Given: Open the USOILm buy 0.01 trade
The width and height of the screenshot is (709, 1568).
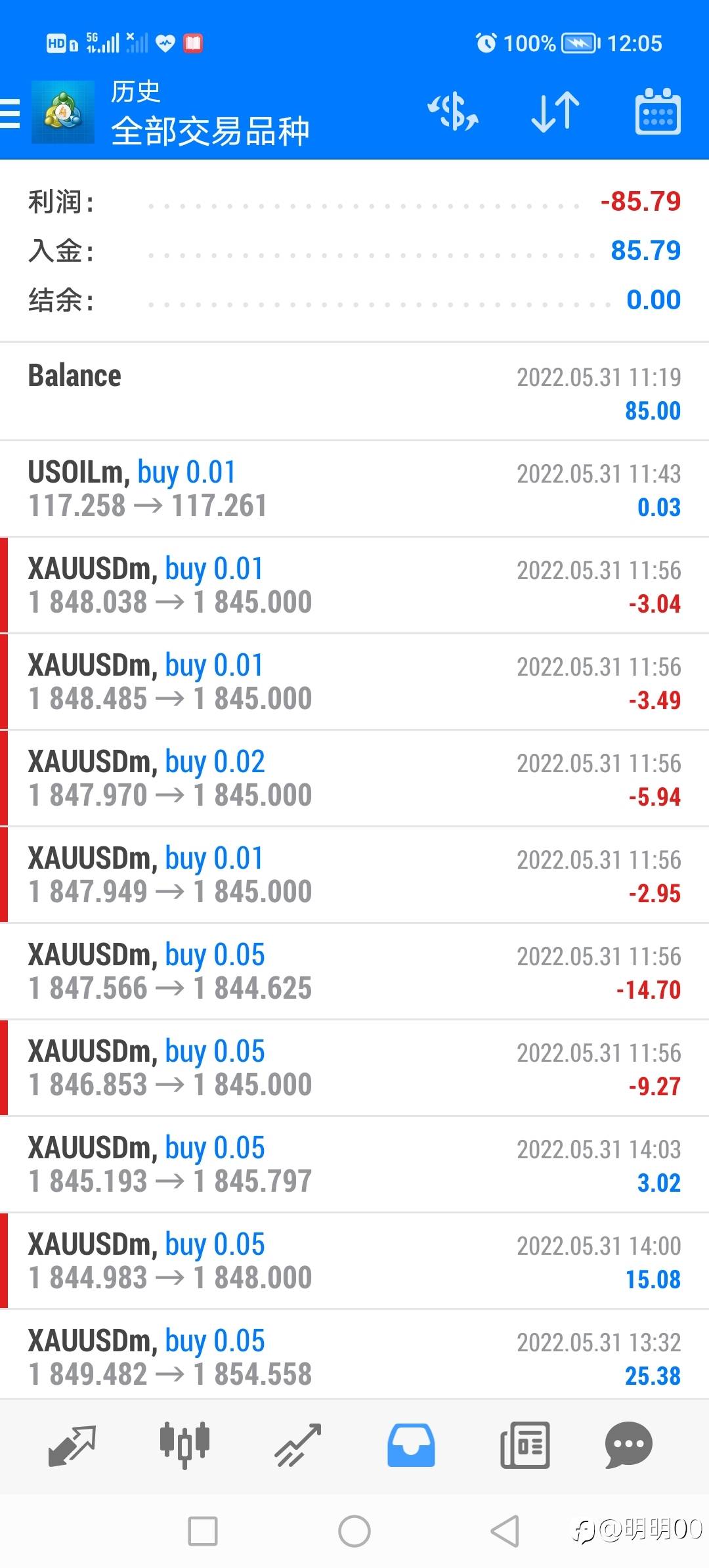Looking at the screenshot, I should coord(354,489).
